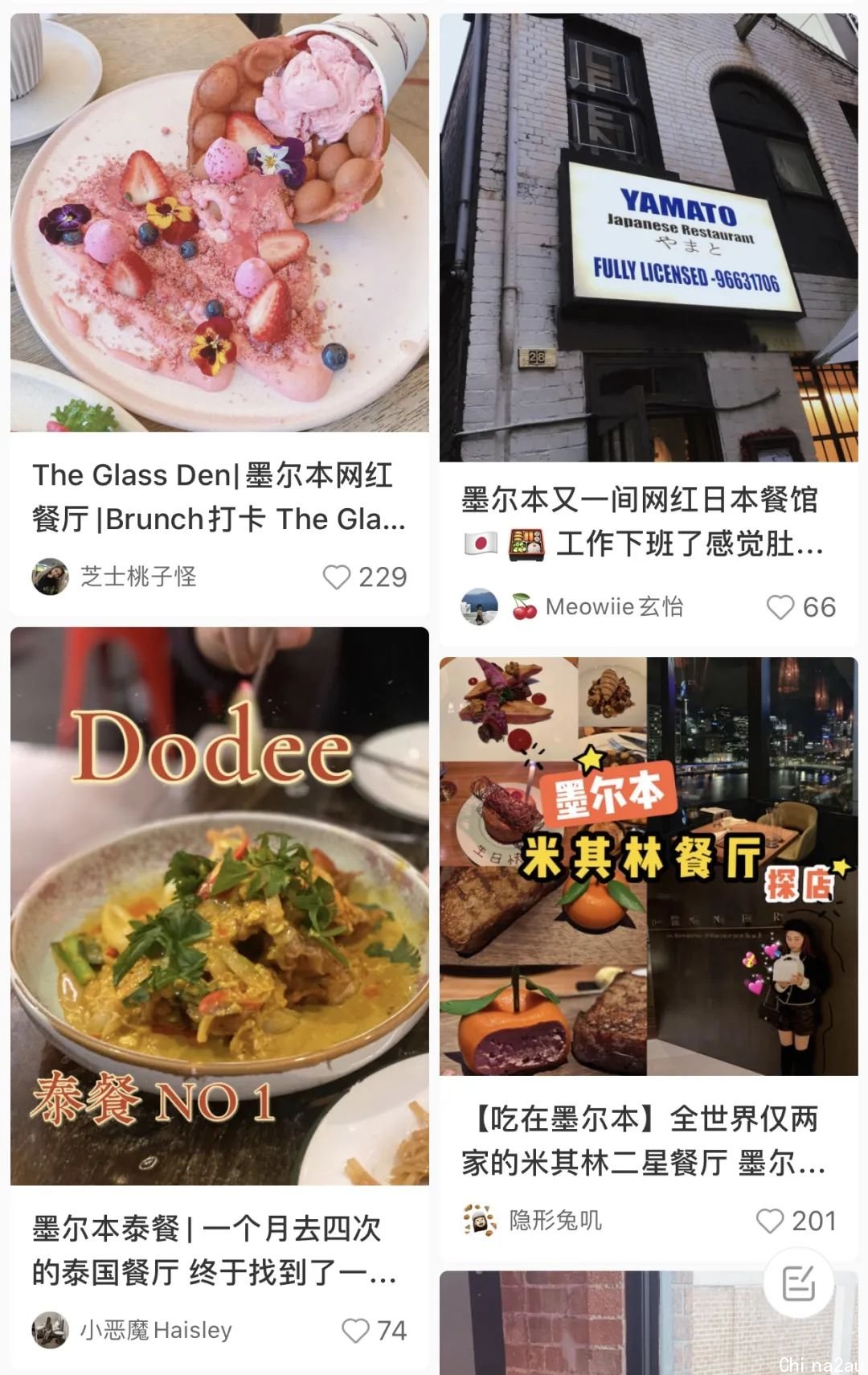Open the Dodee Thai food post
This screenshot has height=1375, width=868.
[x=219, y=905]
